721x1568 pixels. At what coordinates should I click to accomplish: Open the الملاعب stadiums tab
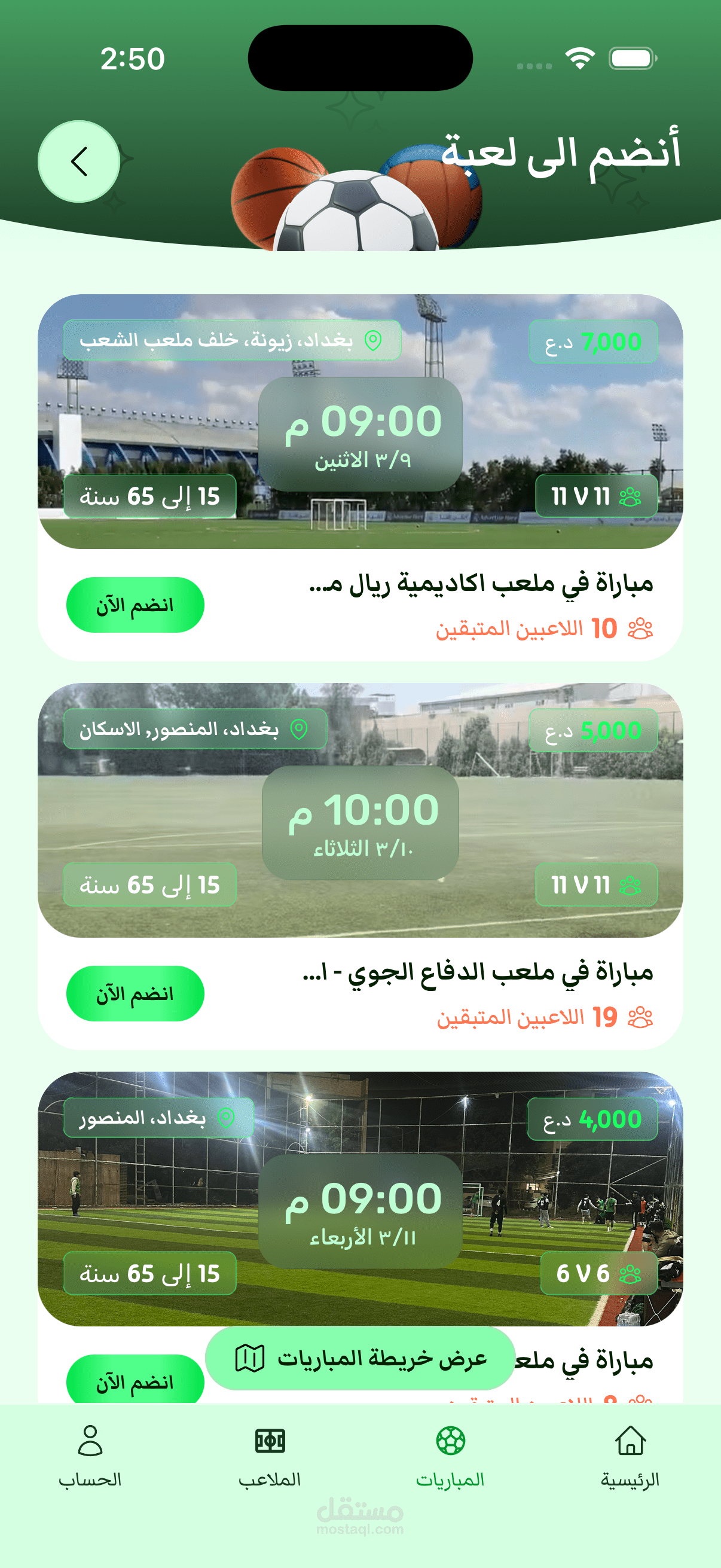pos(270,1456)
